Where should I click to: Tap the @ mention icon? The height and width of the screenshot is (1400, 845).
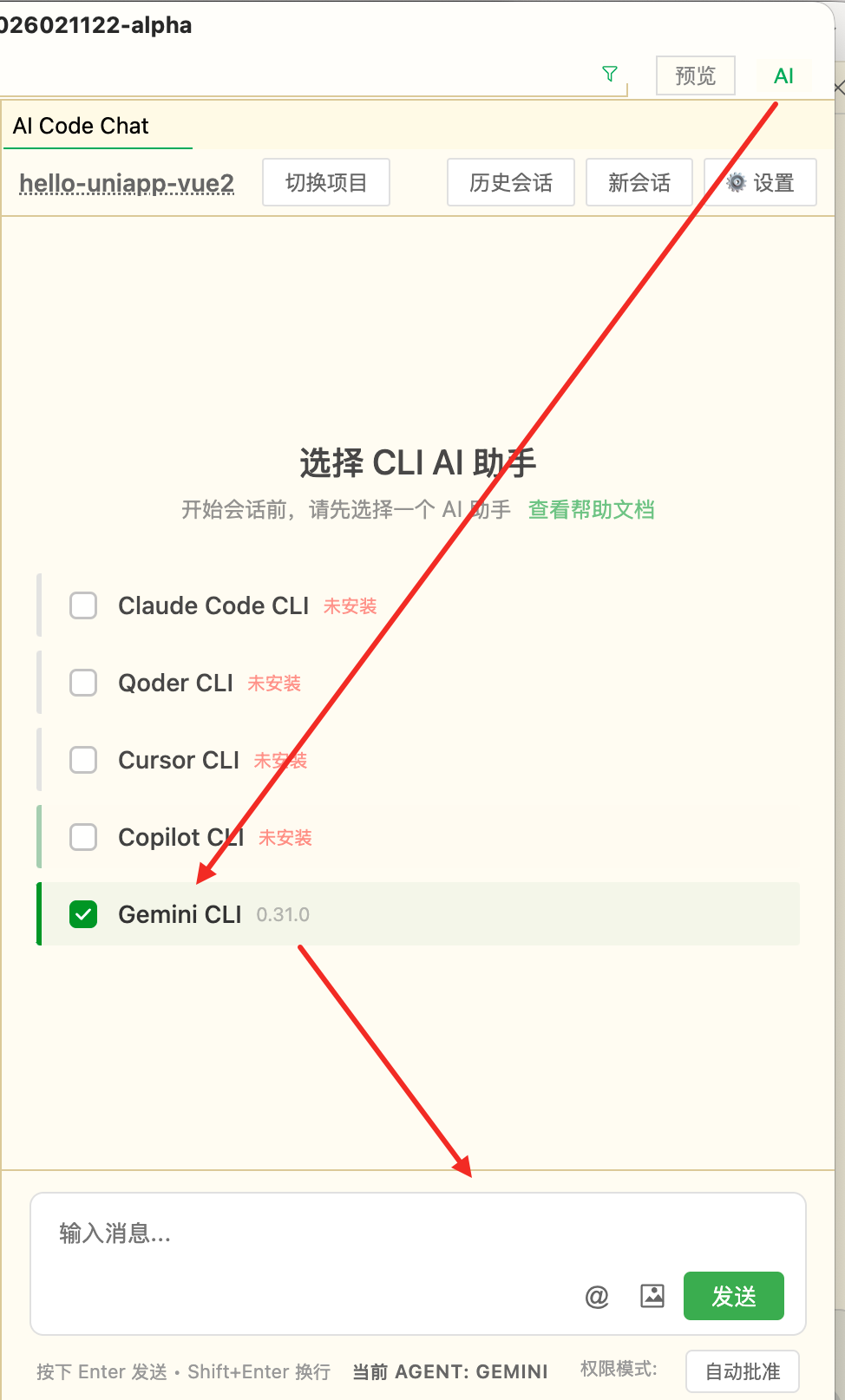(597, 1297)
